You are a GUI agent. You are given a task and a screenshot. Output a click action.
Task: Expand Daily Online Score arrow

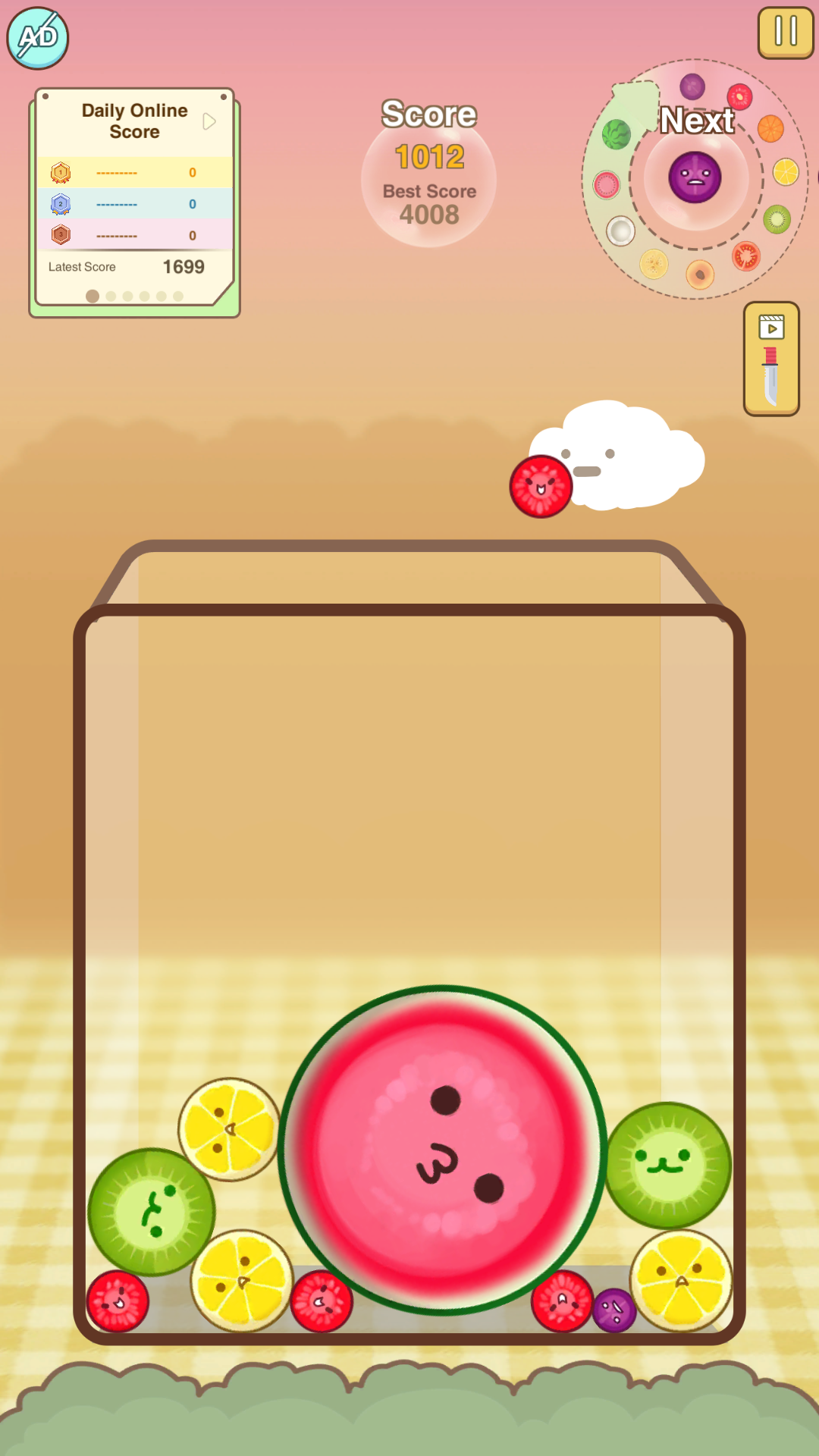pyautogui.click(x=209, y=121)
